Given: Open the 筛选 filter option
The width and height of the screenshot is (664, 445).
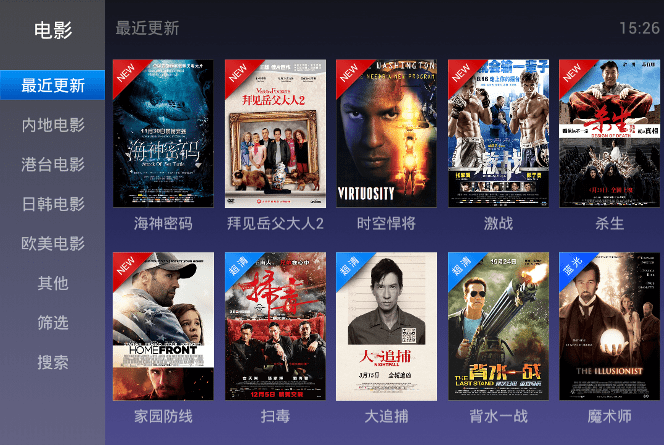Looking at the screenshot, I should click(53, 323).
